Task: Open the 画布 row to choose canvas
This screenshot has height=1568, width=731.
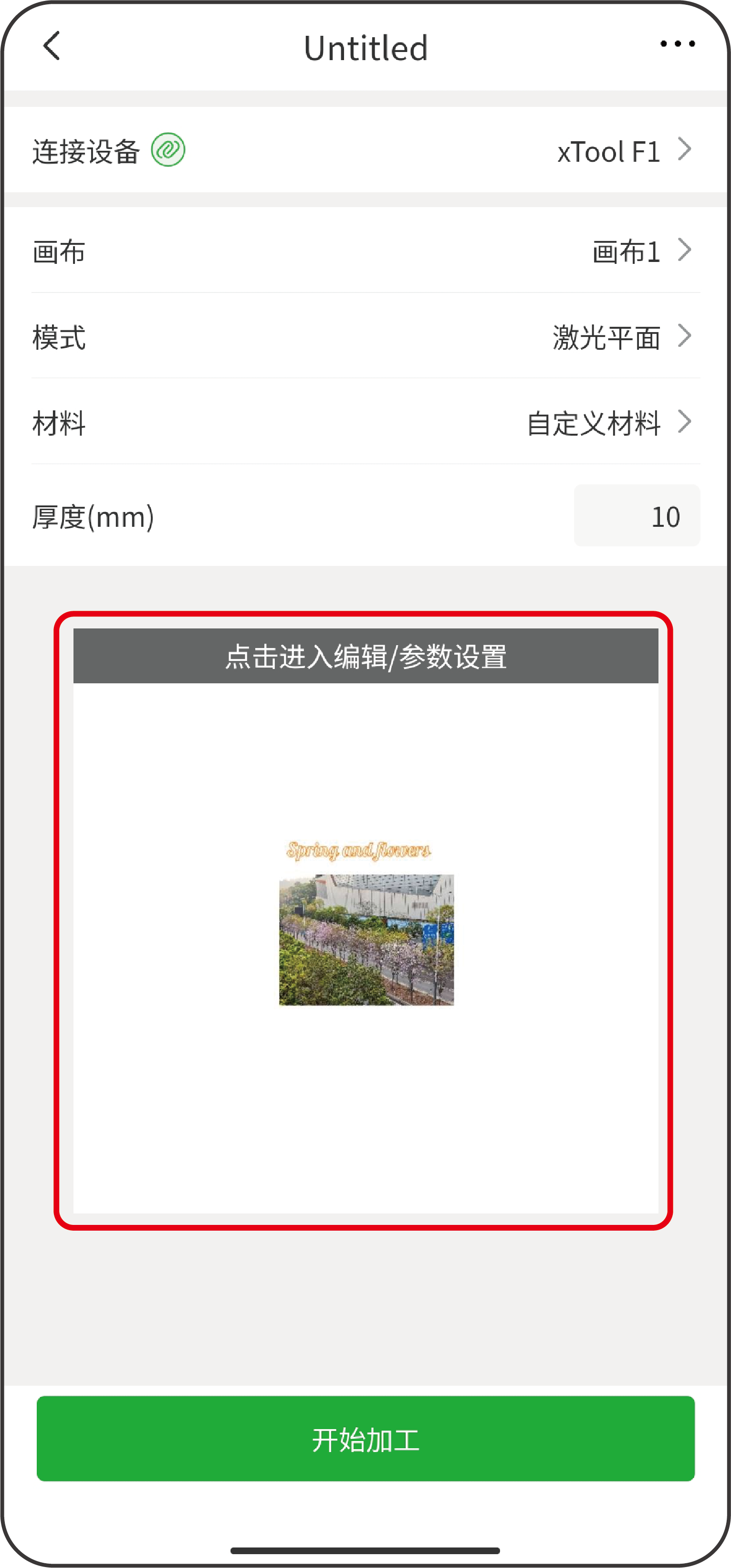Action: (365, 251)
